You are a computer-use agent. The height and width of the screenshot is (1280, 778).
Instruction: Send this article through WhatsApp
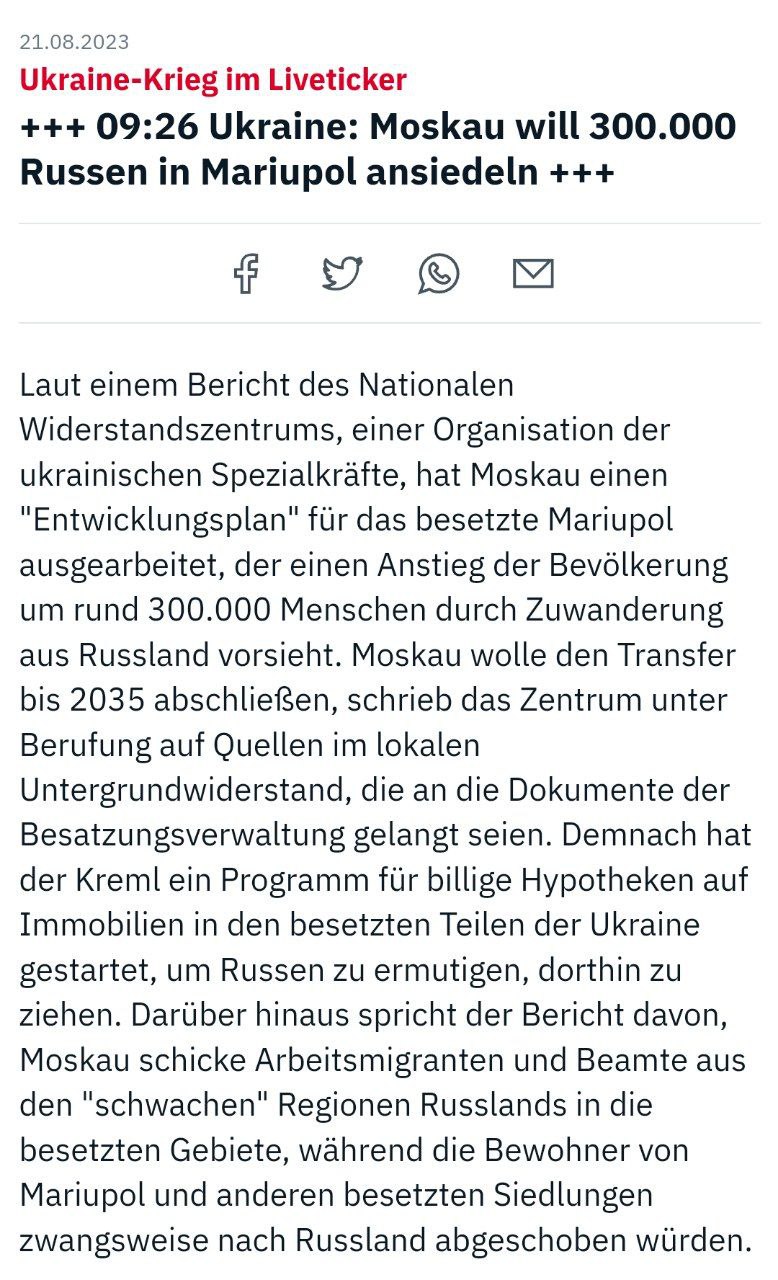[438, 273]
